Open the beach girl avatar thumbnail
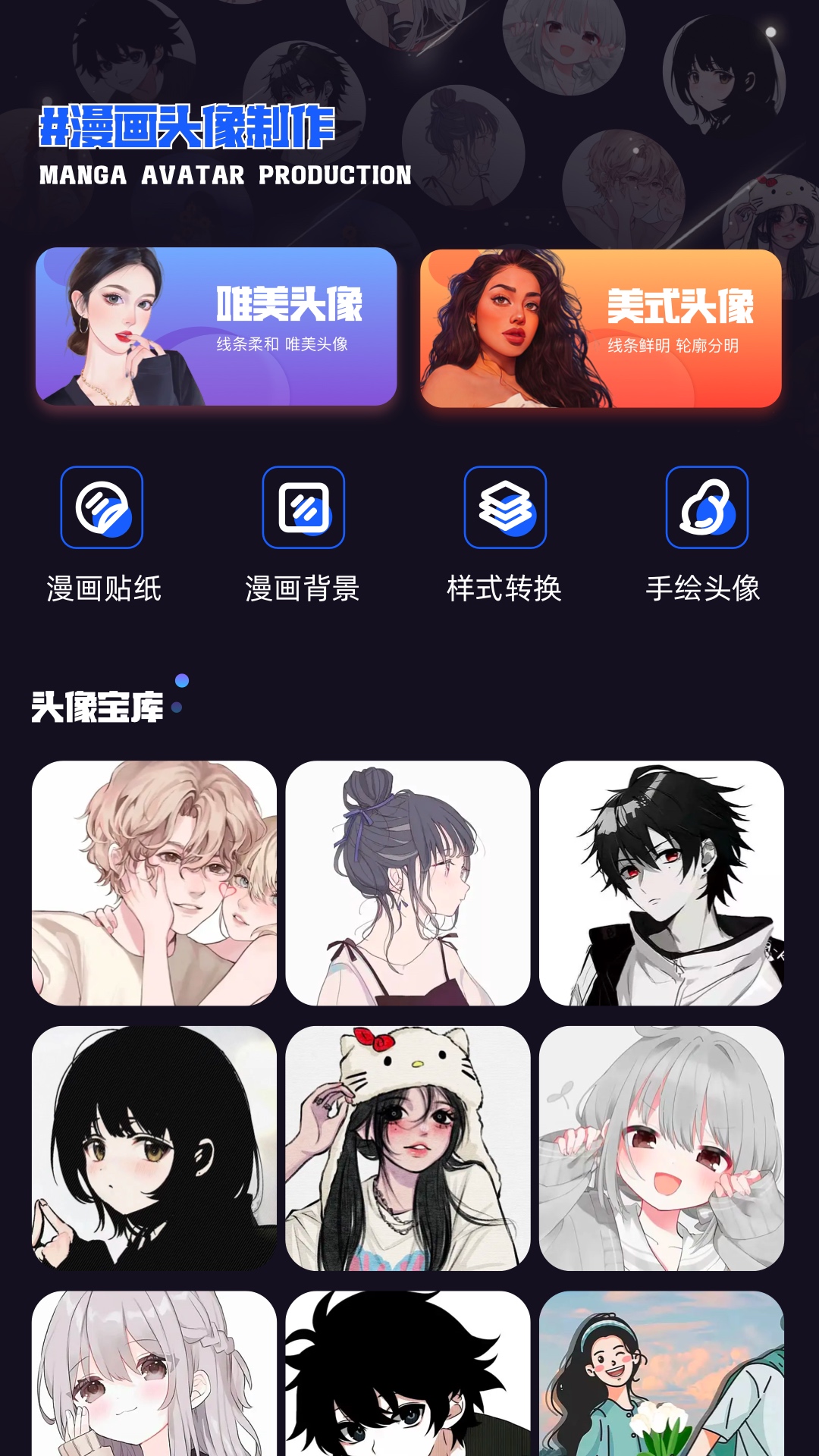The height and width of the screenshot is (1456, 819). [x=662, y=1380]
